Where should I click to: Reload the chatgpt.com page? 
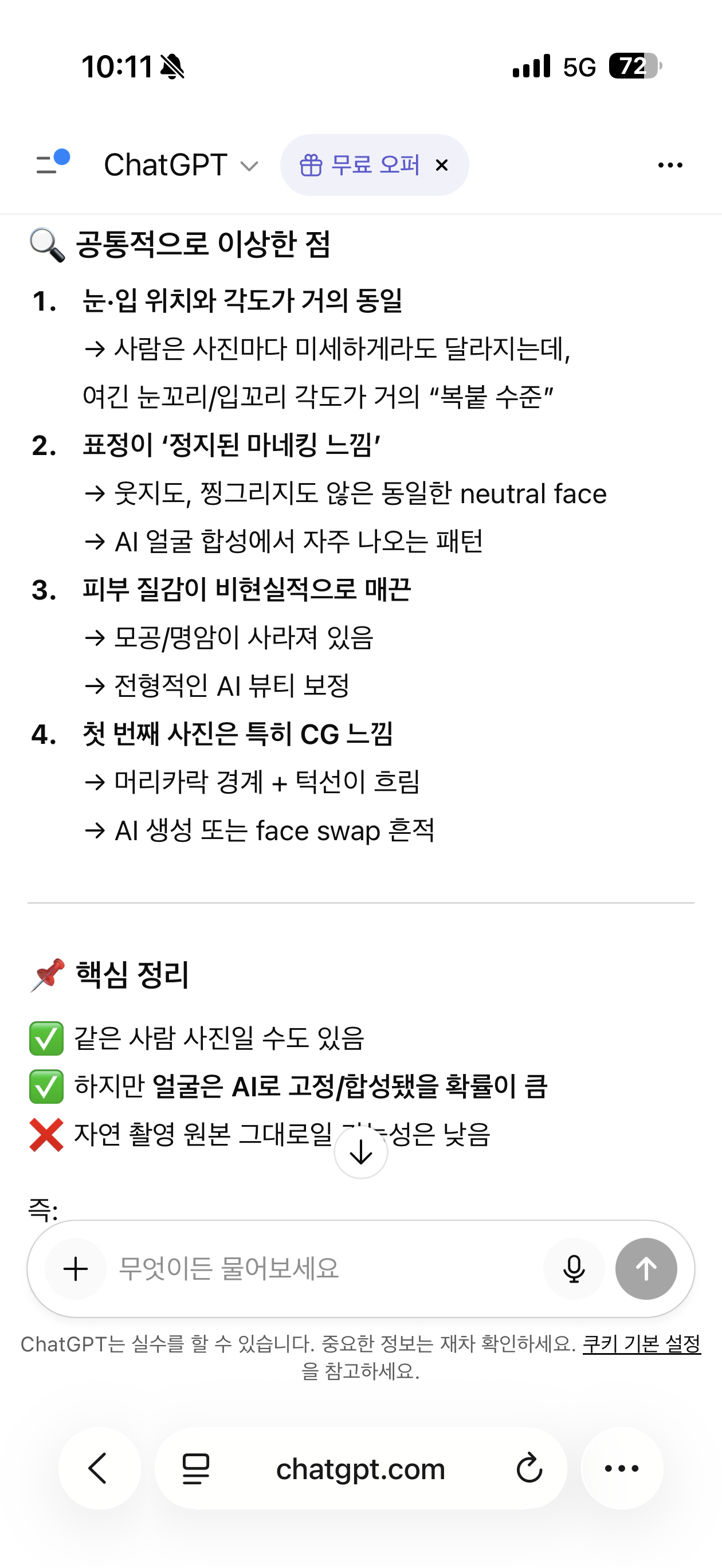pyautogui.click(x=529, y=1468)
